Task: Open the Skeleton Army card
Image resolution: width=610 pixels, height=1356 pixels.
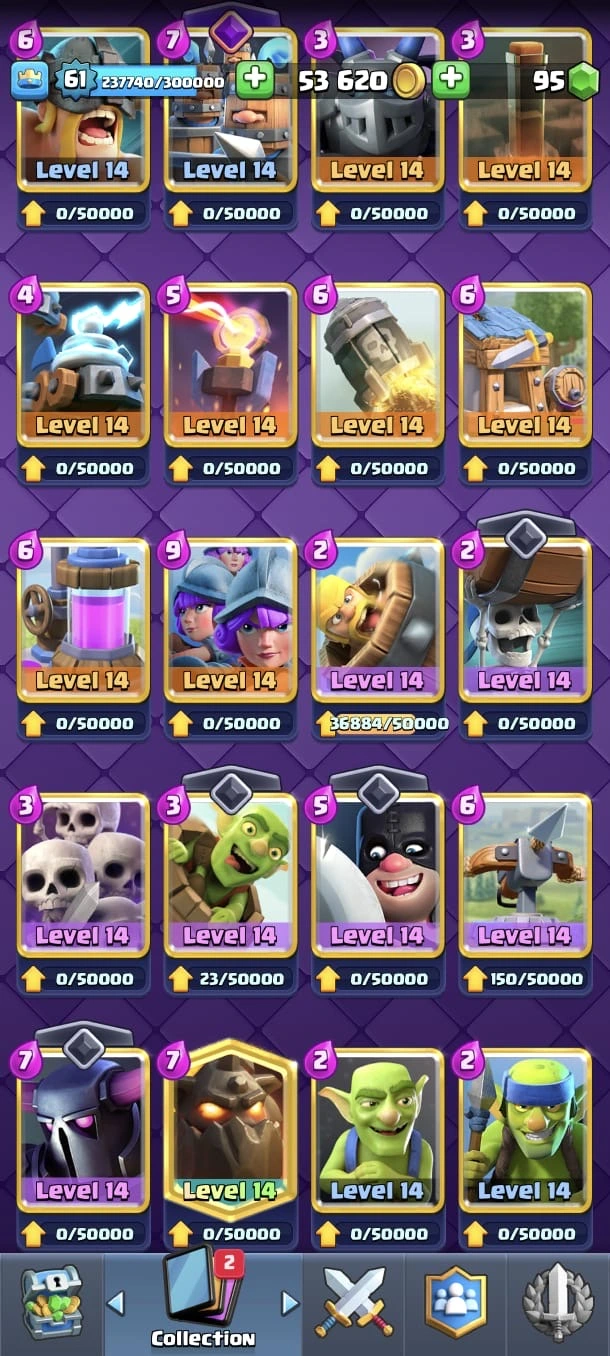Action: (83, 875)
